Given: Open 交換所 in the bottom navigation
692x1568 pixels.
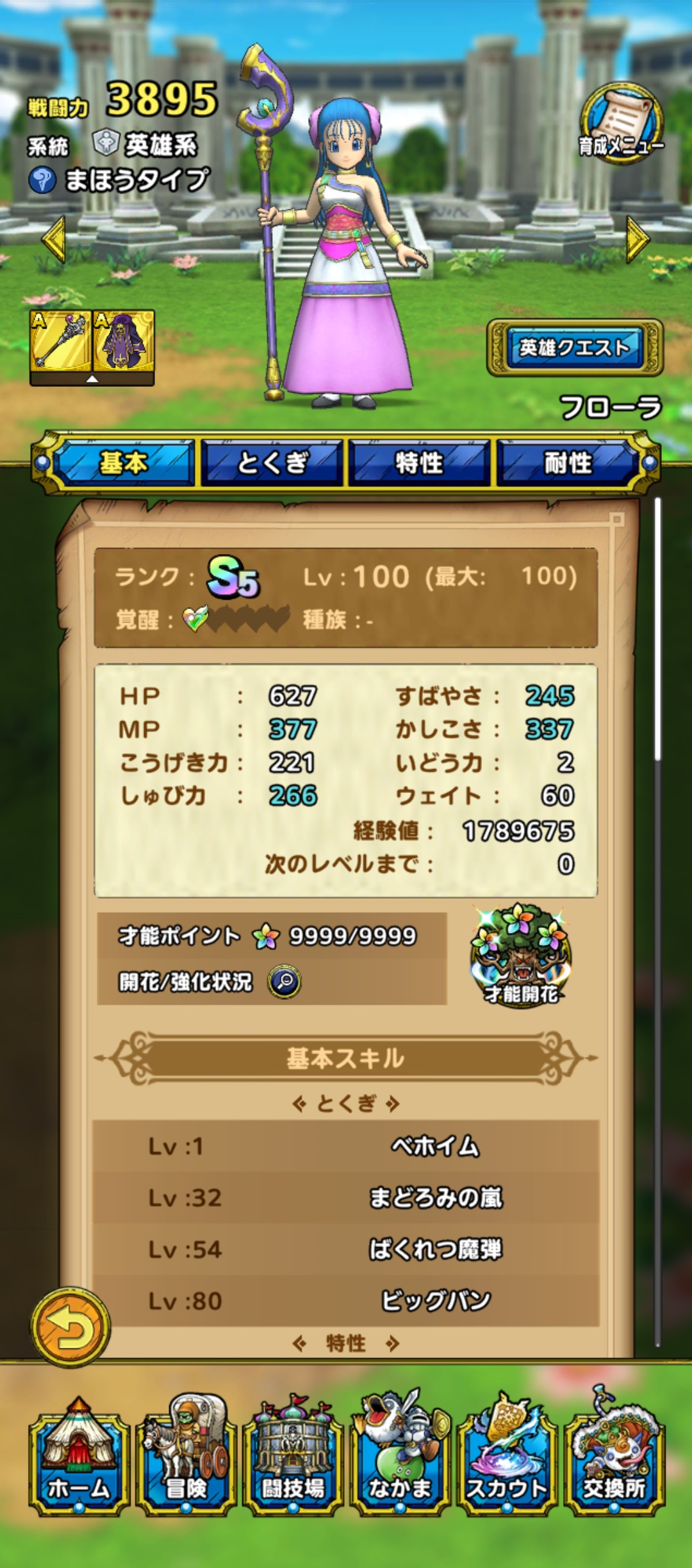Looking at the screenshot, I should point(614,1457).
